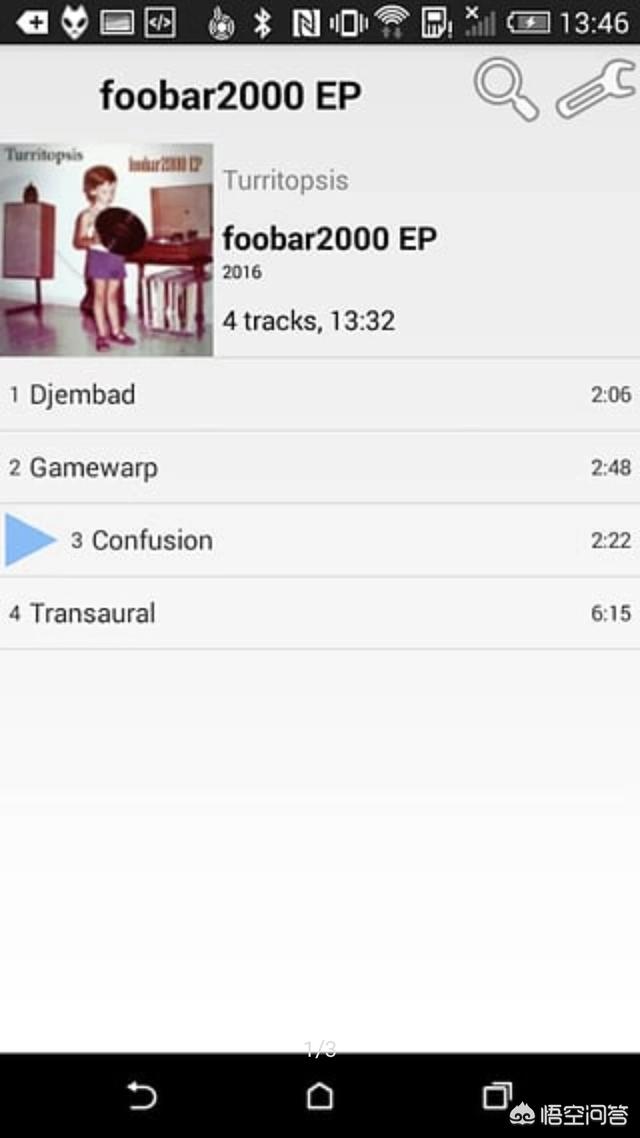
Task: Open search with the magnifying glass icon
Action: pyautogui.click(x=505, y=90)
